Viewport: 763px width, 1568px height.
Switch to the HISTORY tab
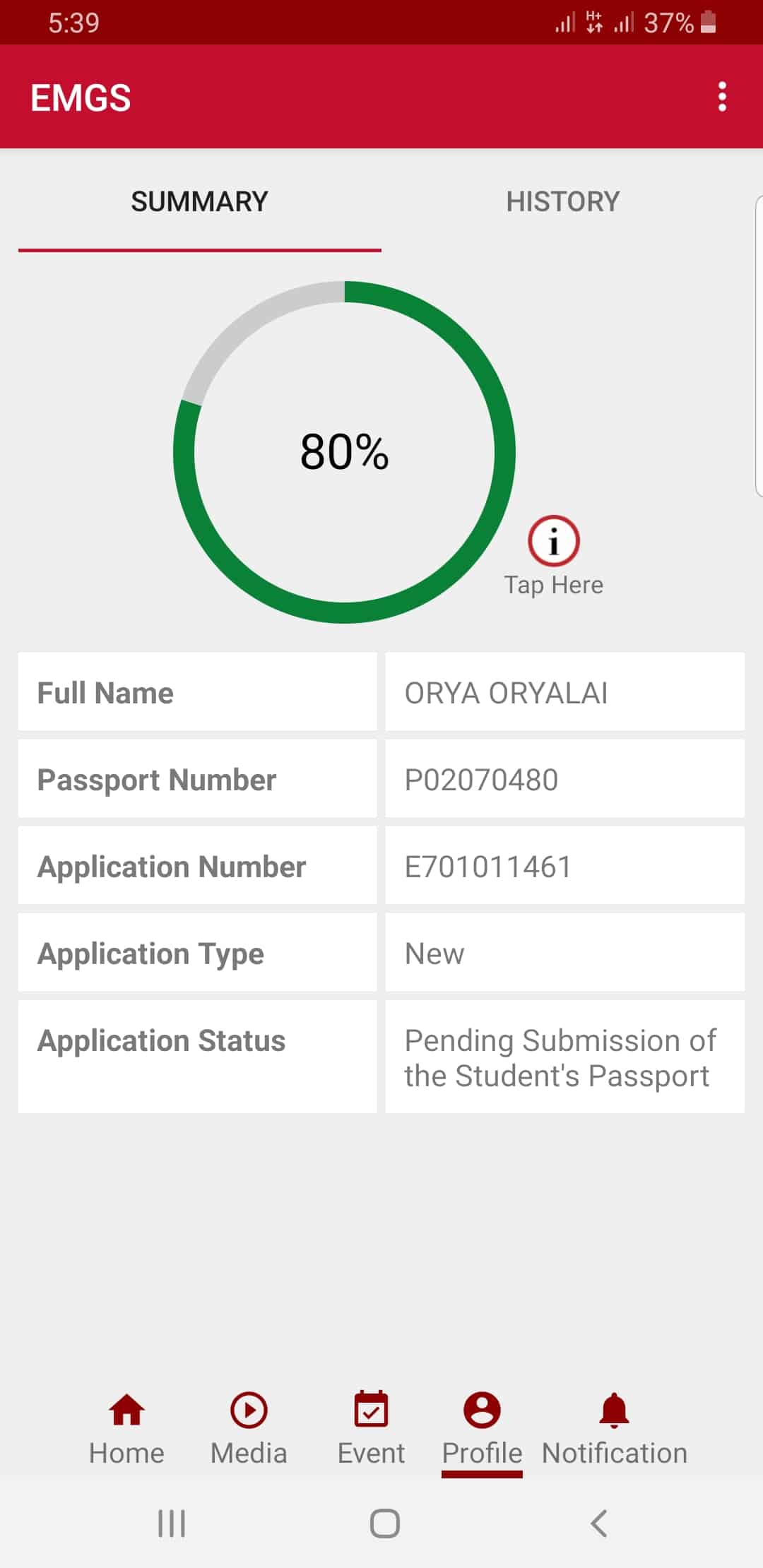coord(562,202)
